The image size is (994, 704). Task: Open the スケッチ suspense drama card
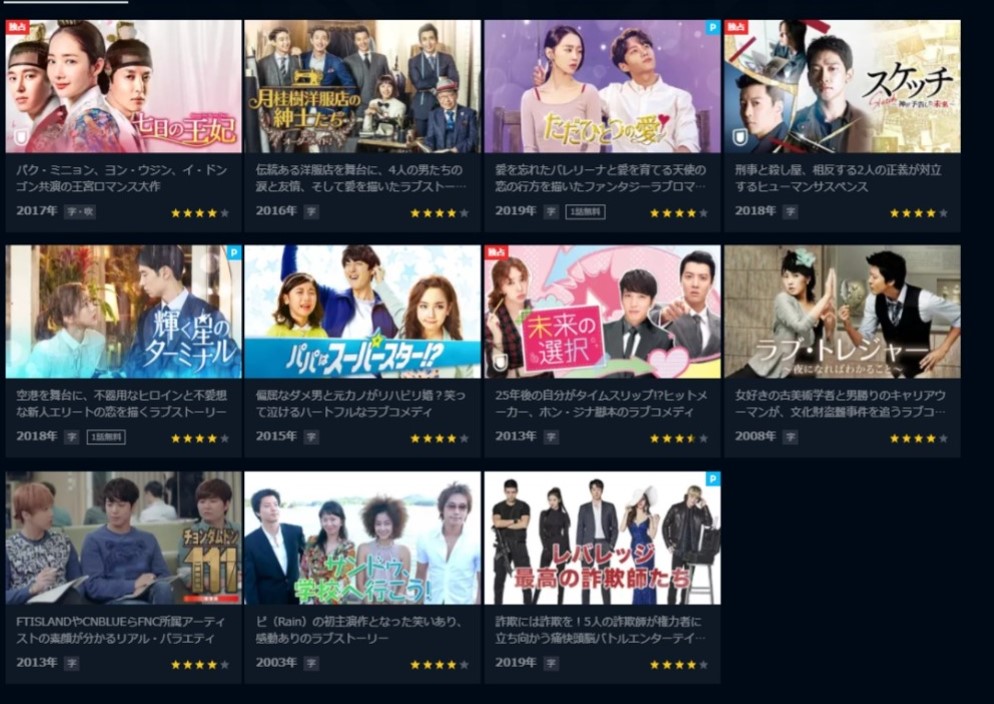[842, 87]
